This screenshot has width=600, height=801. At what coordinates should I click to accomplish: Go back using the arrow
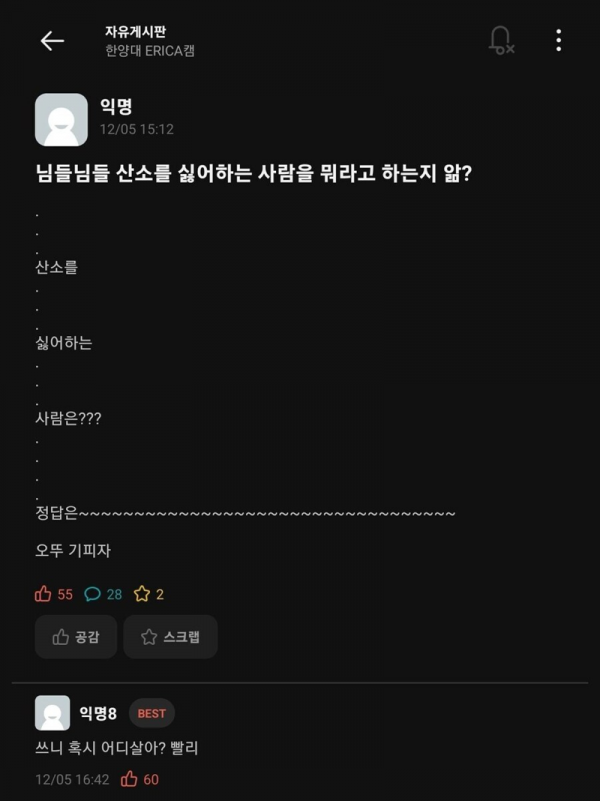click(x=52, y=41)
